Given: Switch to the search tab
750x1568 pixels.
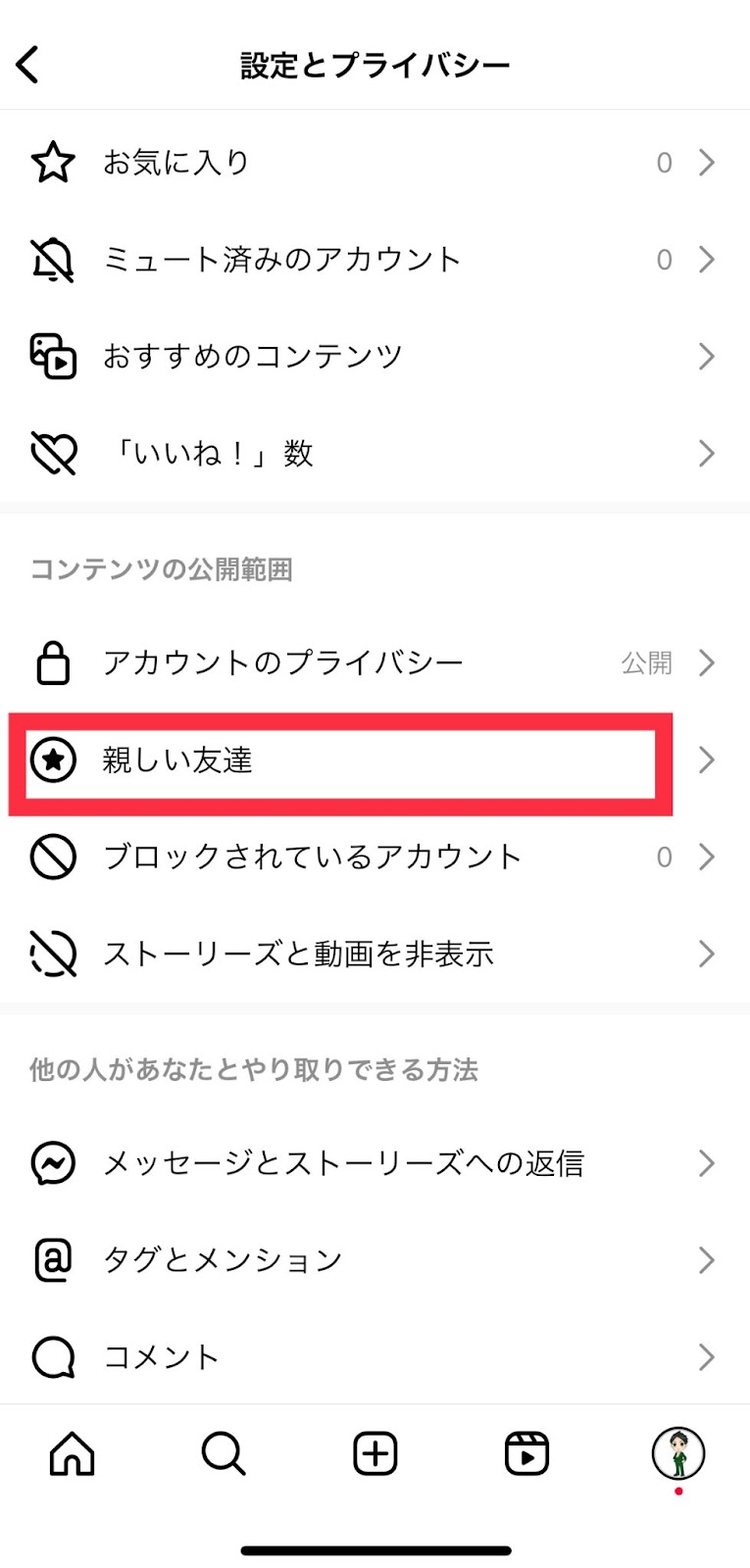Looking at the screenshot, I should coord(224,1453).
